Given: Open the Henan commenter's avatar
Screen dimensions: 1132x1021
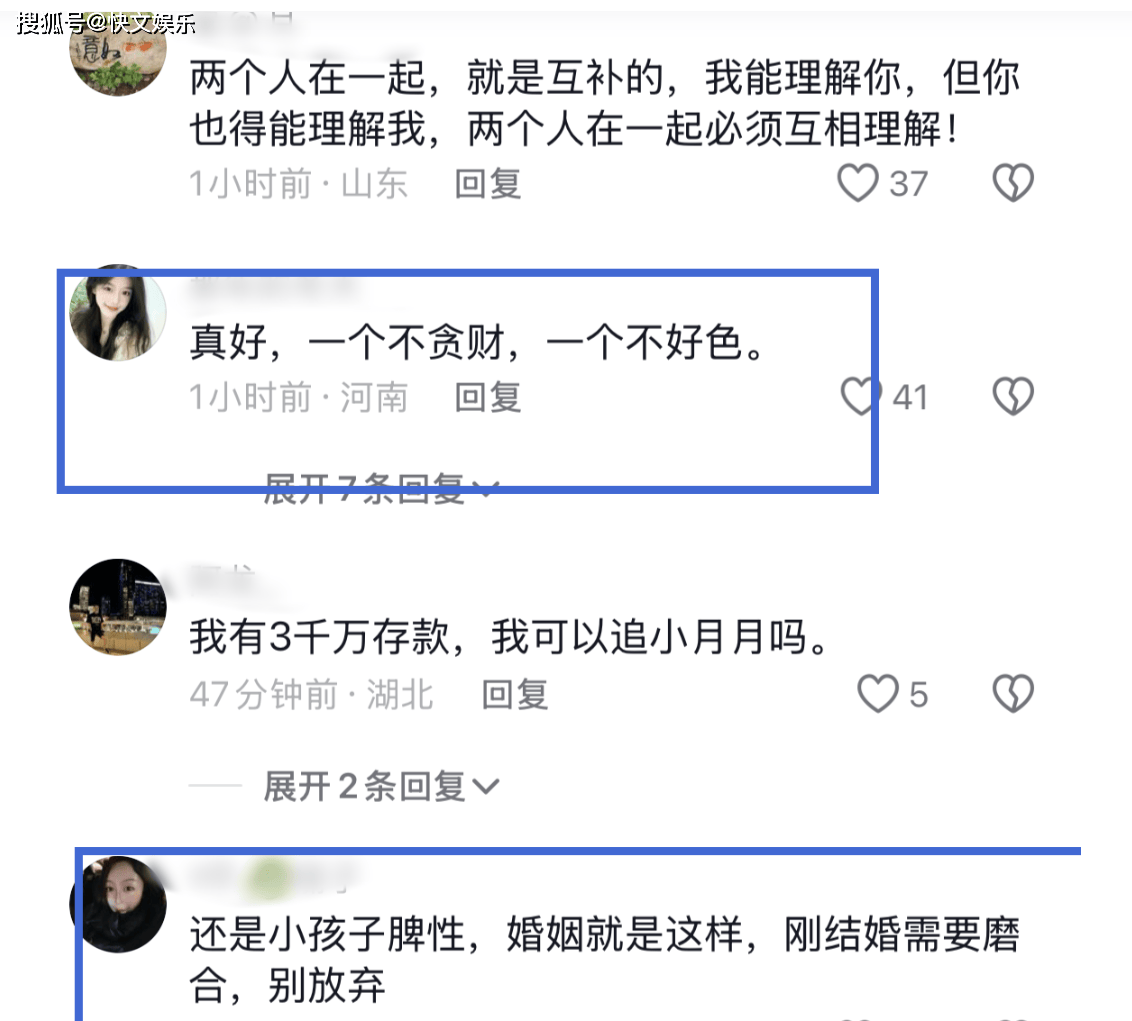Looking at the screenshot, I should [x=117, y=314].
